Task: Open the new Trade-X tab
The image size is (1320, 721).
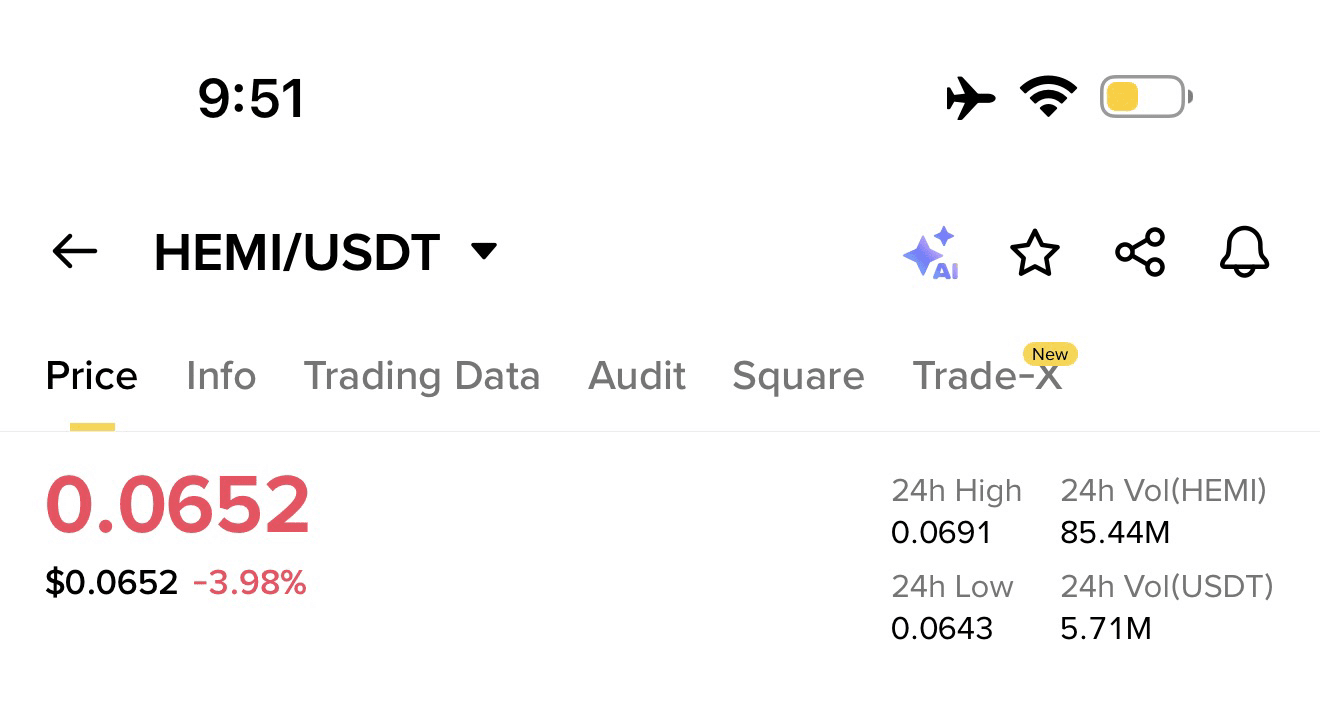Action: click(988, 375)
